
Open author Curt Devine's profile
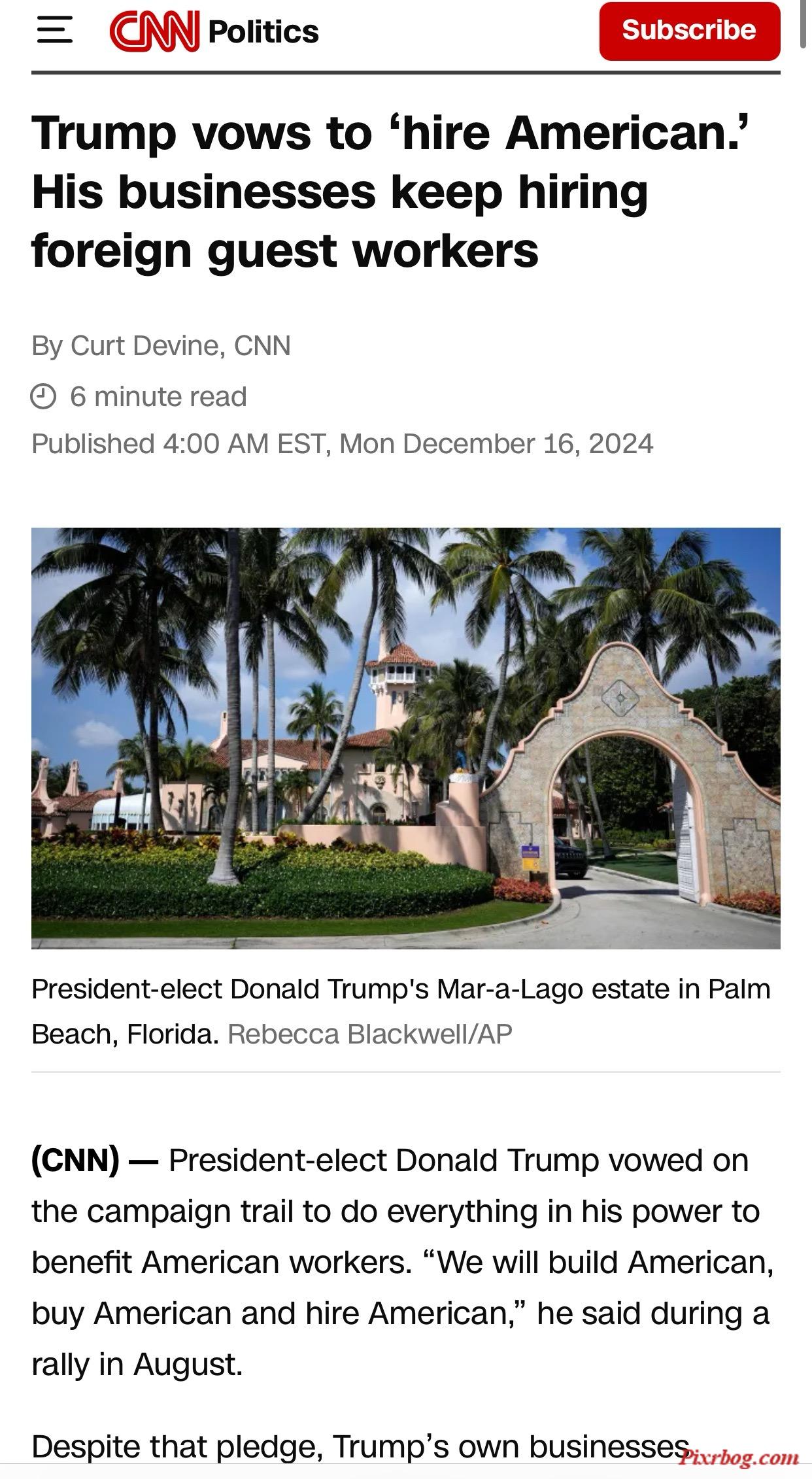tap(144, 345)
